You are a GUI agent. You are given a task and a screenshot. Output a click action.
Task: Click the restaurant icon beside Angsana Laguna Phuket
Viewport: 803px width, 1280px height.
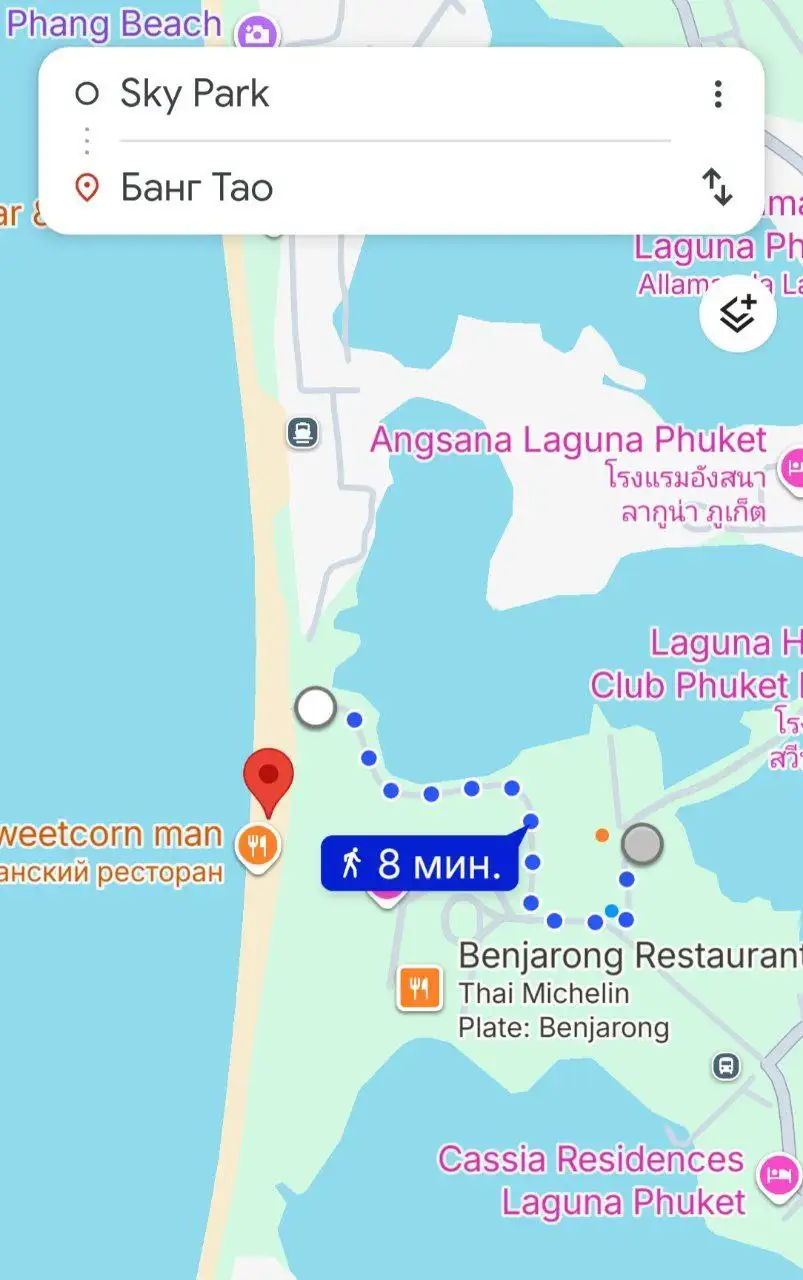click(795, 466)
